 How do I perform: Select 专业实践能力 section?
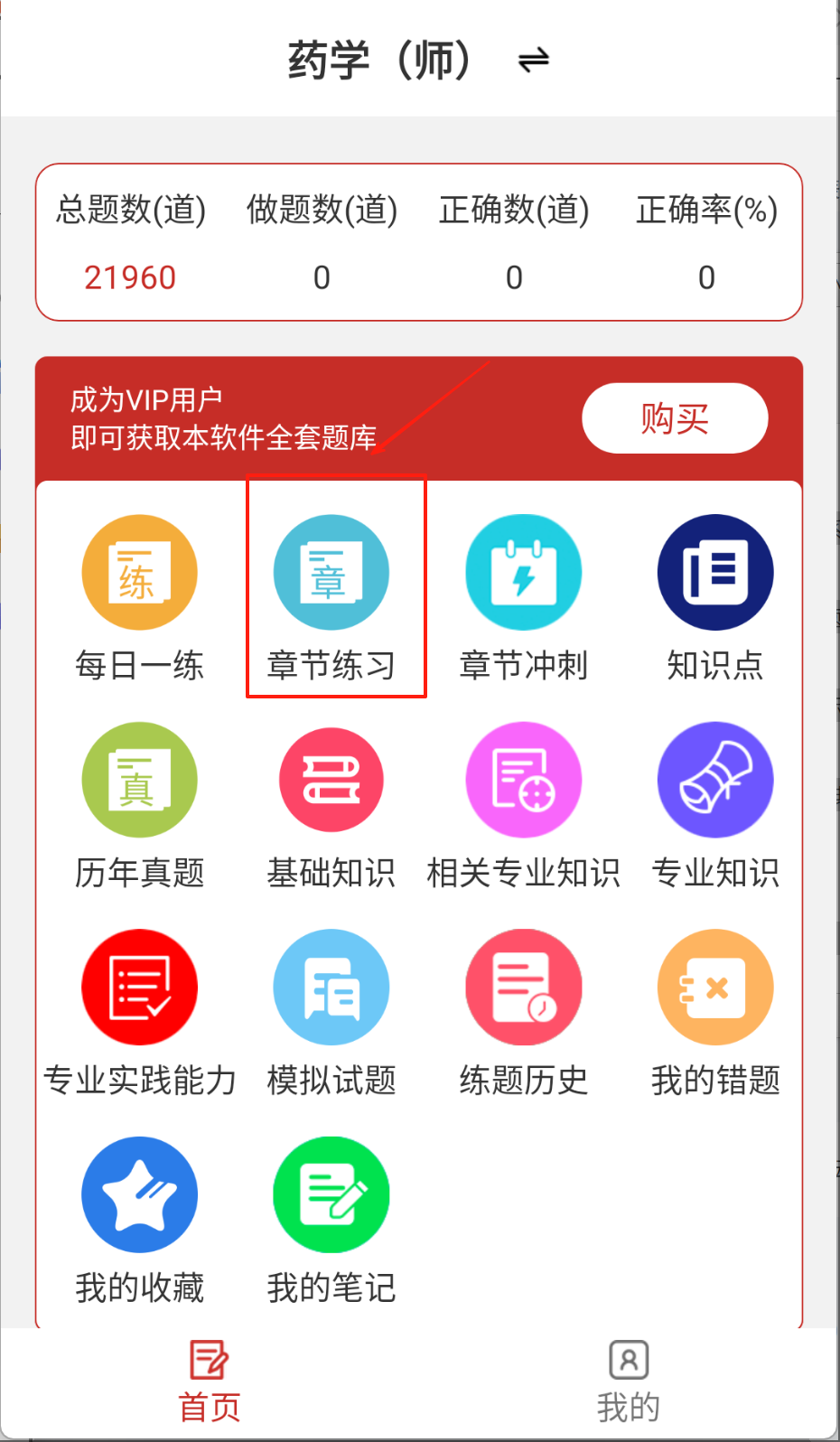pos(140,1014)
